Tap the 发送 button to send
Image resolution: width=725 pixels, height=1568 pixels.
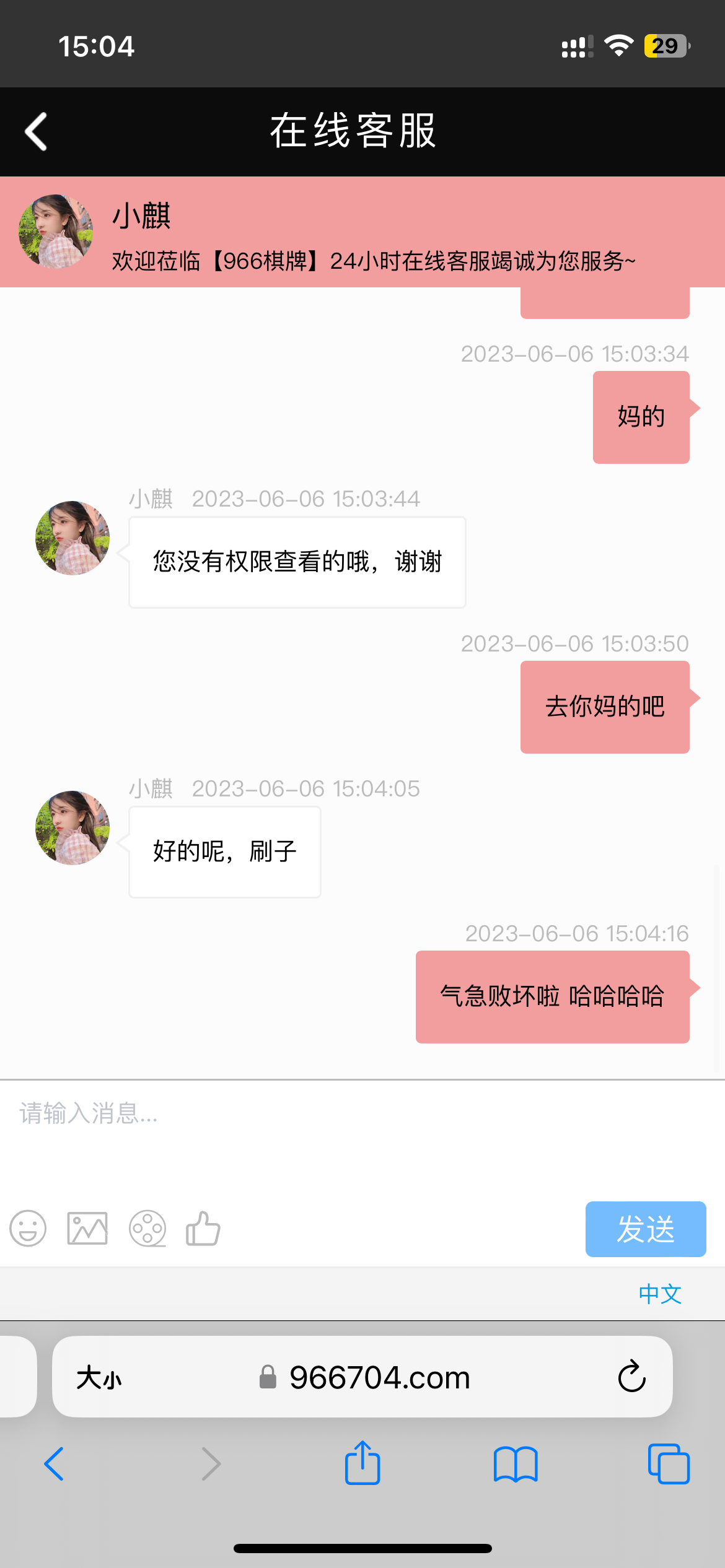(645, 1229)
